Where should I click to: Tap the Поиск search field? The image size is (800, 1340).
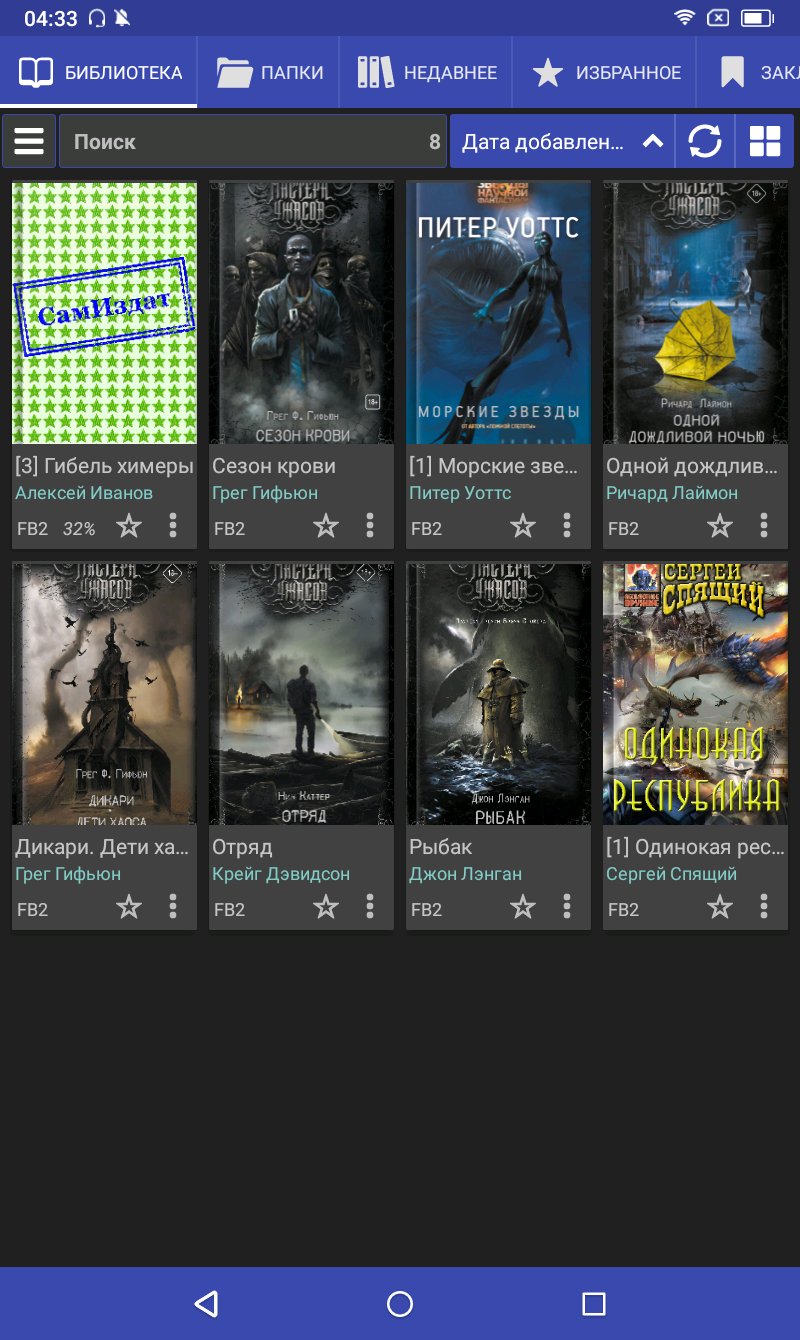(x=252, y=141)
